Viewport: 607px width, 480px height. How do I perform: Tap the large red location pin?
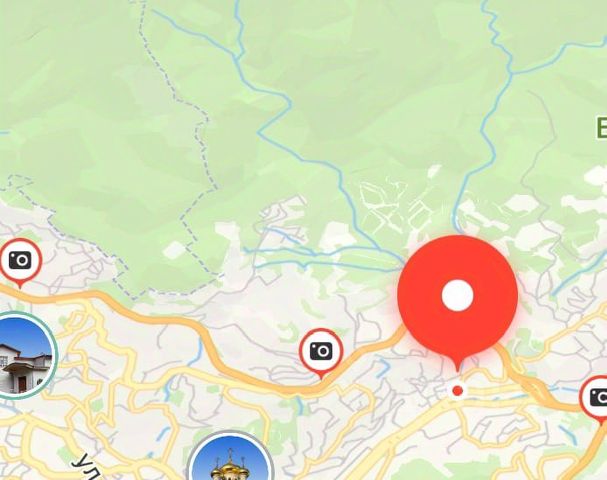[457, 296]
